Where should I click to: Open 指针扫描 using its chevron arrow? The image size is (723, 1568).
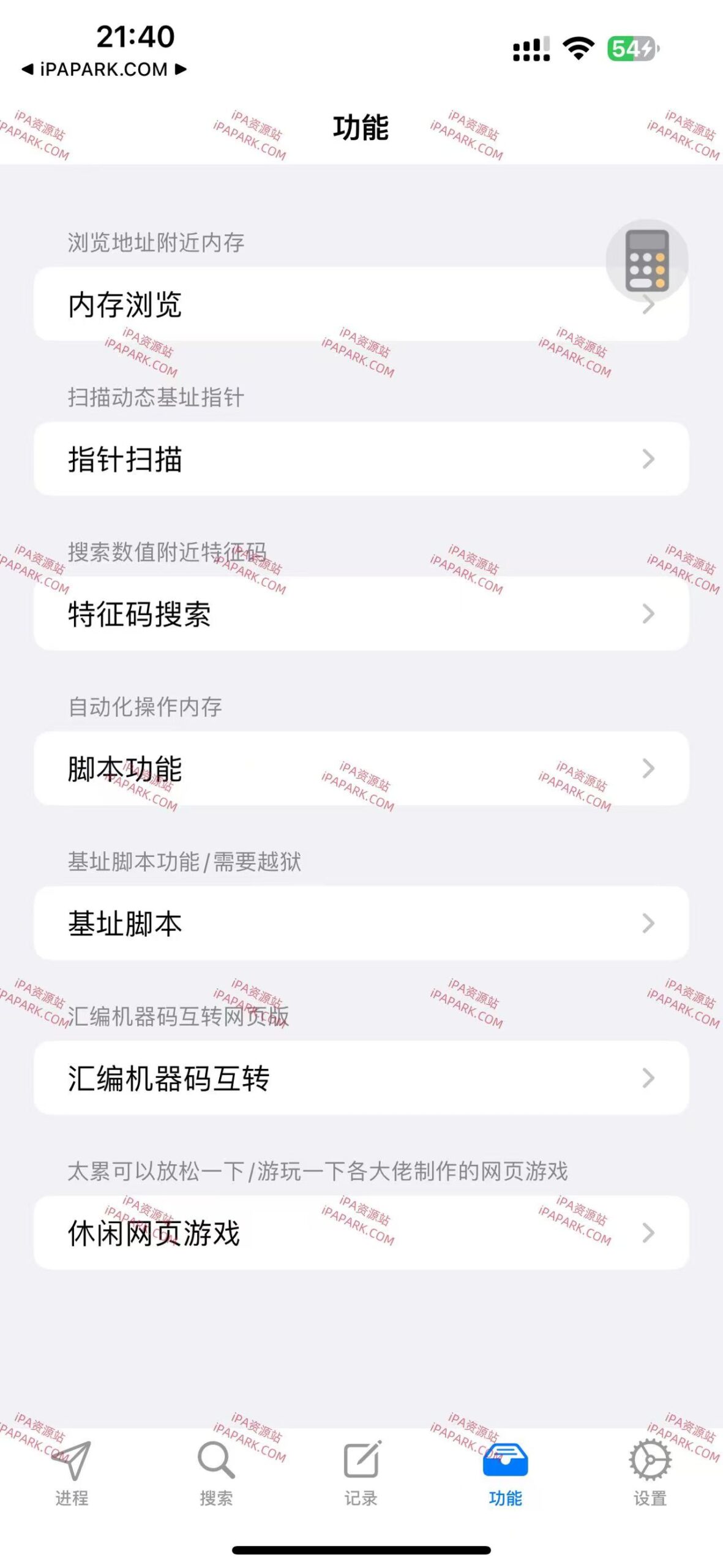(x=648, y=459)
